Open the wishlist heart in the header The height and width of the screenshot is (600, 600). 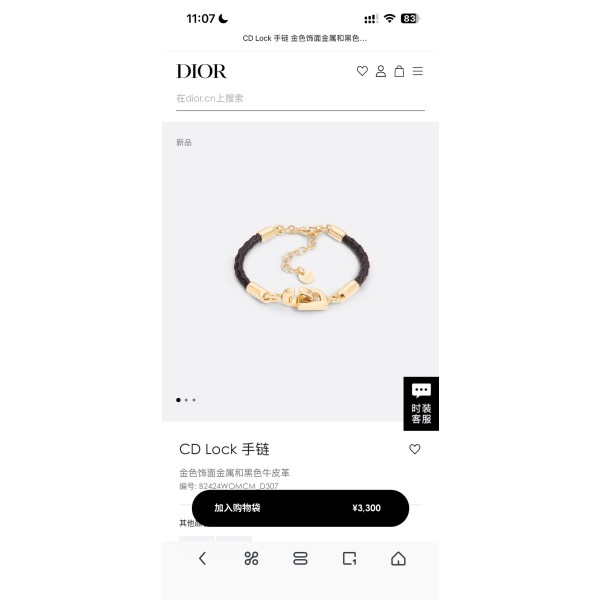[x=362, y=71]
